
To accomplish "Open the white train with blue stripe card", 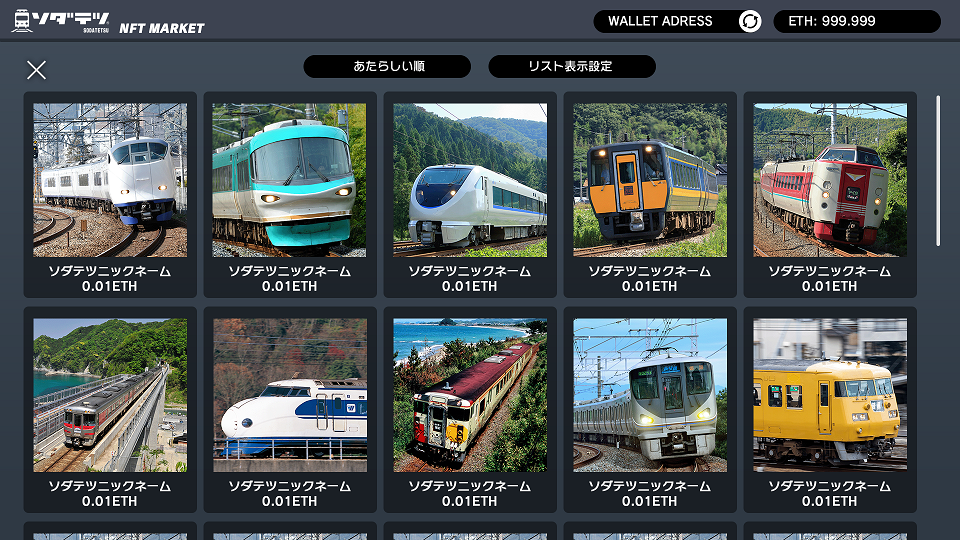I will [110, 181].
